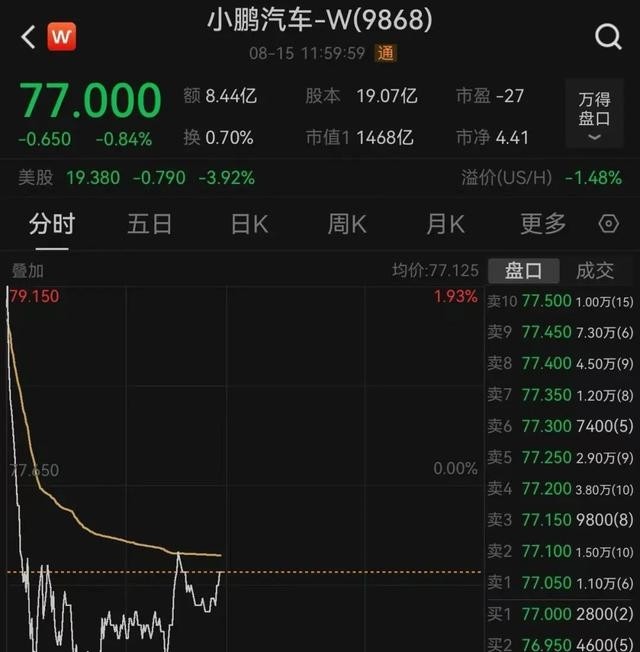Switch to the 五日 chart tab
640x652 pixels.
coord(150,223)
